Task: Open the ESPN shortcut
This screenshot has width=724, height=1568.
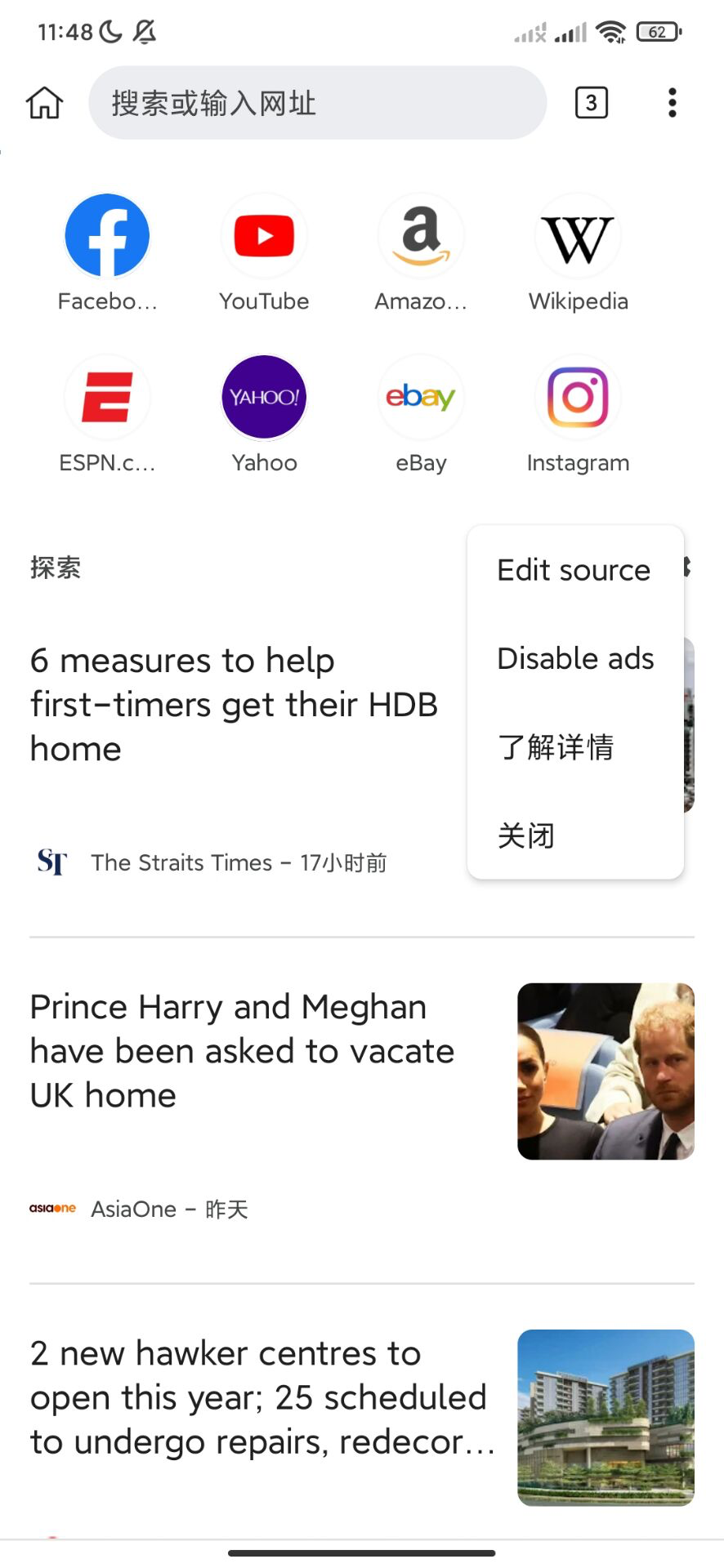Action: point(107,398)
